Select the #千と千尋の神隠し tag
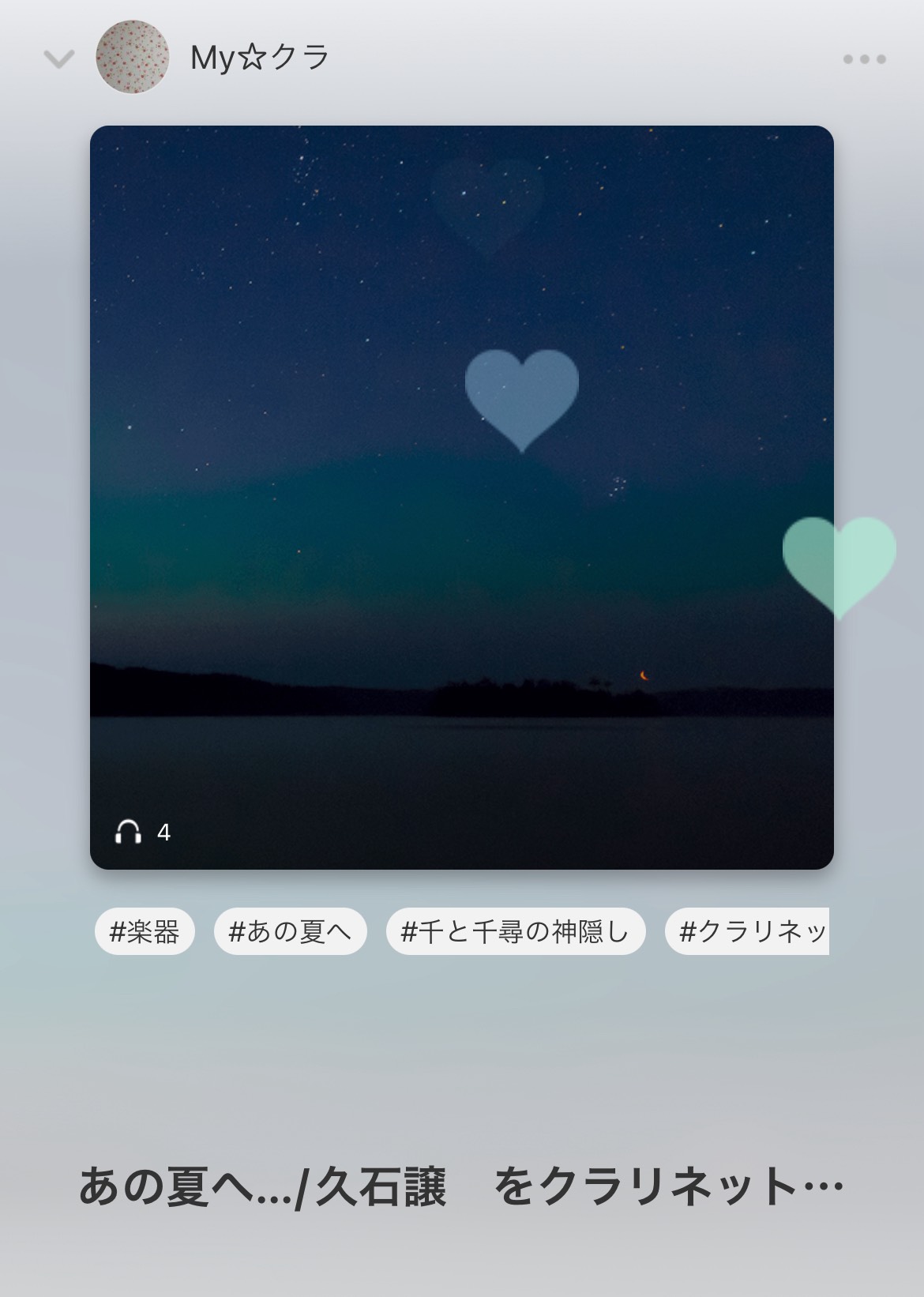 pos(517,932)
